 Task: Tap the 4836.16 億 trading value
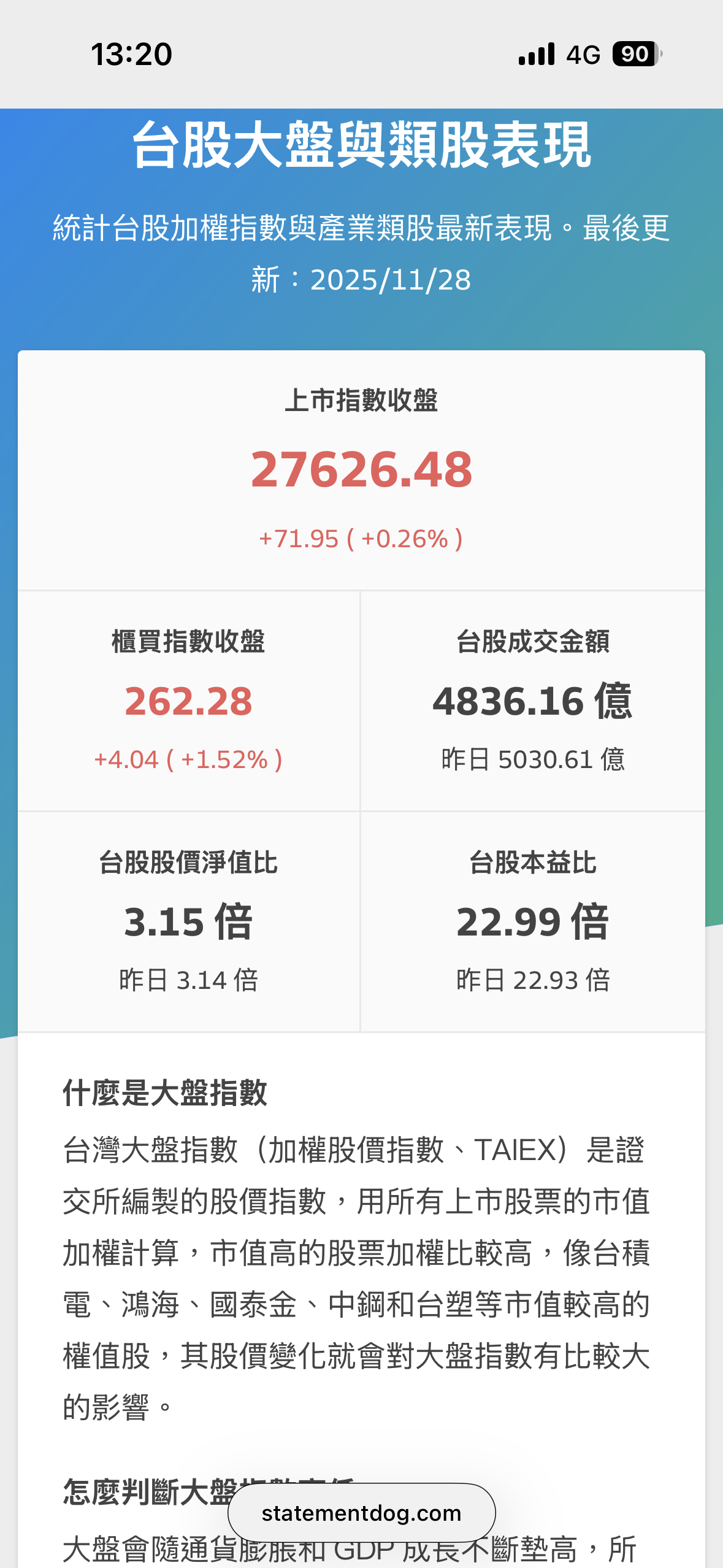pyautogui.click(x=533, y=702)
